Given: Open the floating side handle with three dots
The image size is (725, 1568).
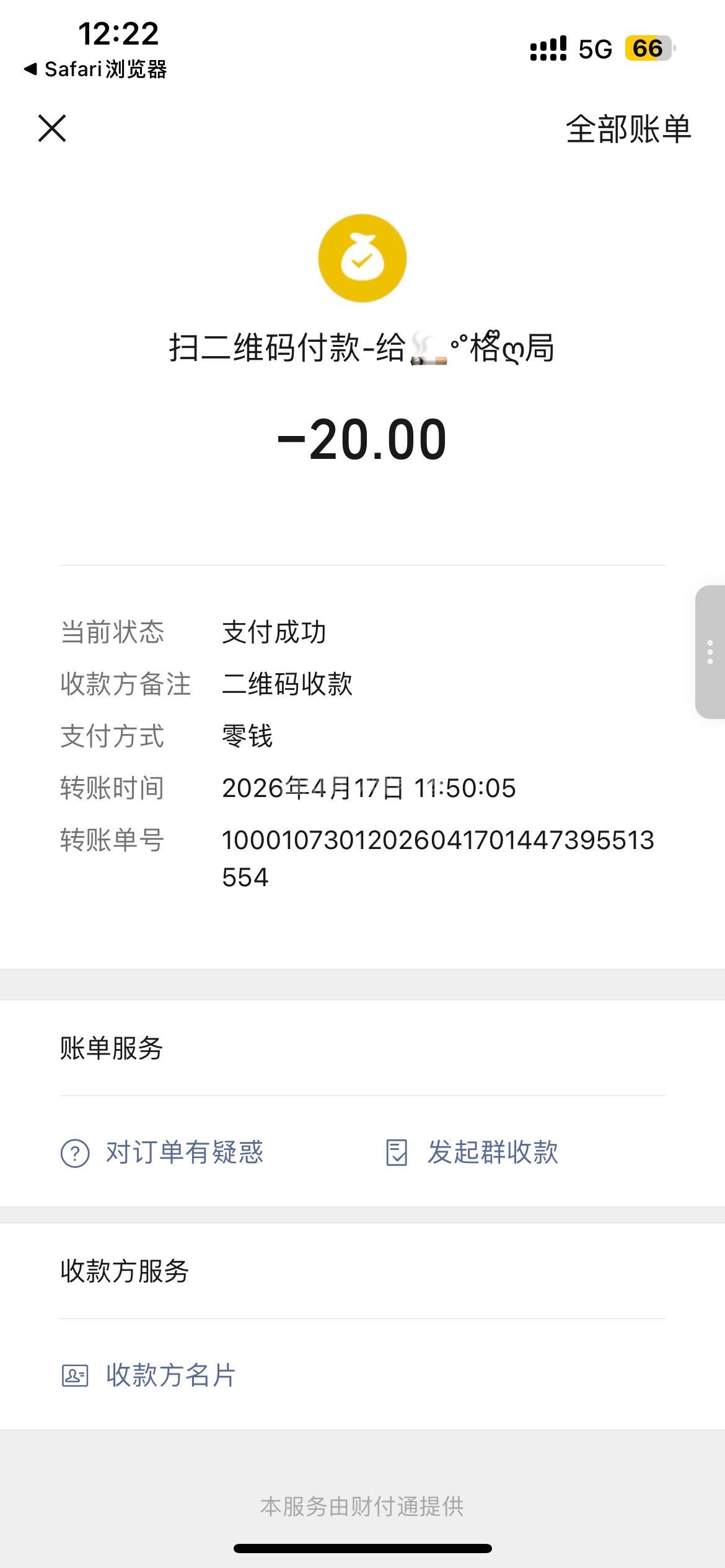Looking at the screenshot, I should (710, 652).
